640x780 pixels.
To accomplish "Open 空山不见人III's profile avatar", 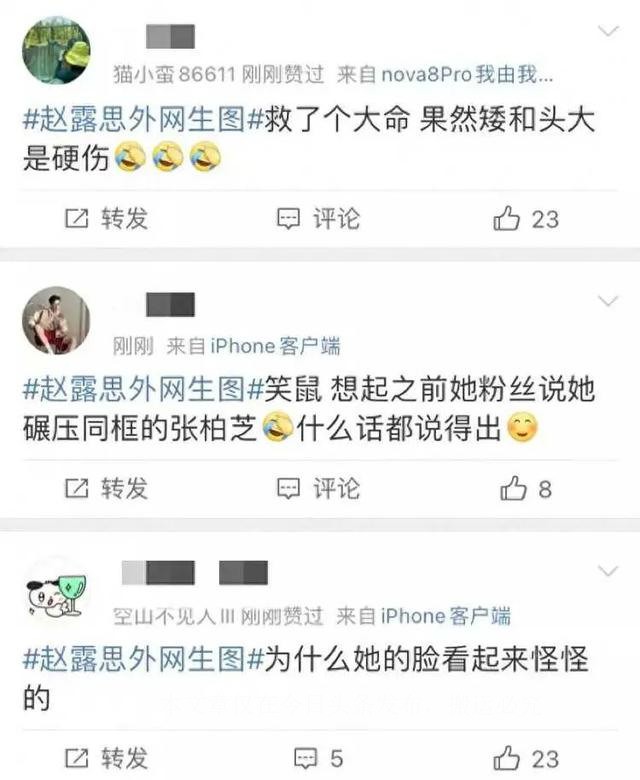I will click(x=56, y=590).
